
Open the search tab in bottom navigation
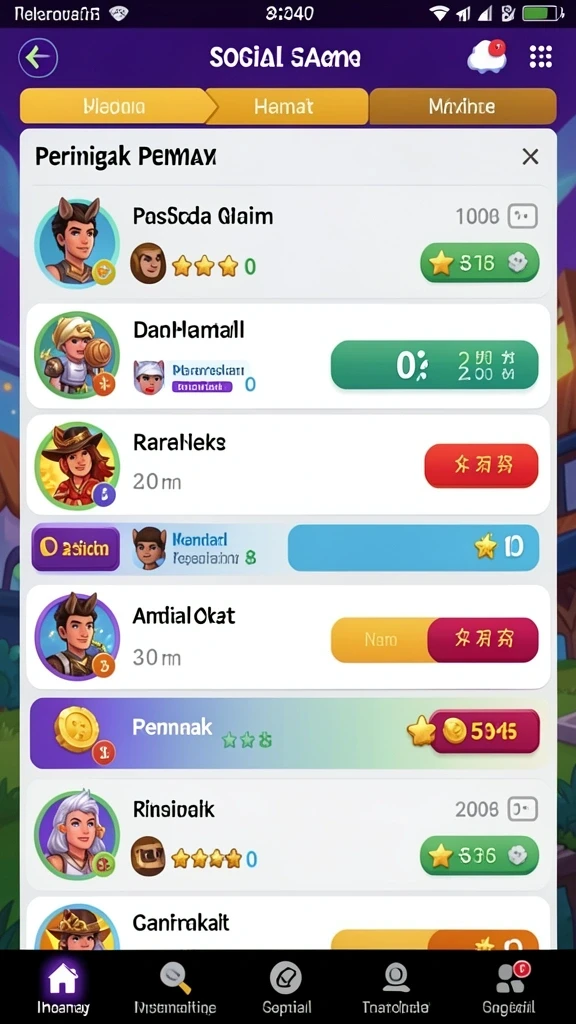175,987
